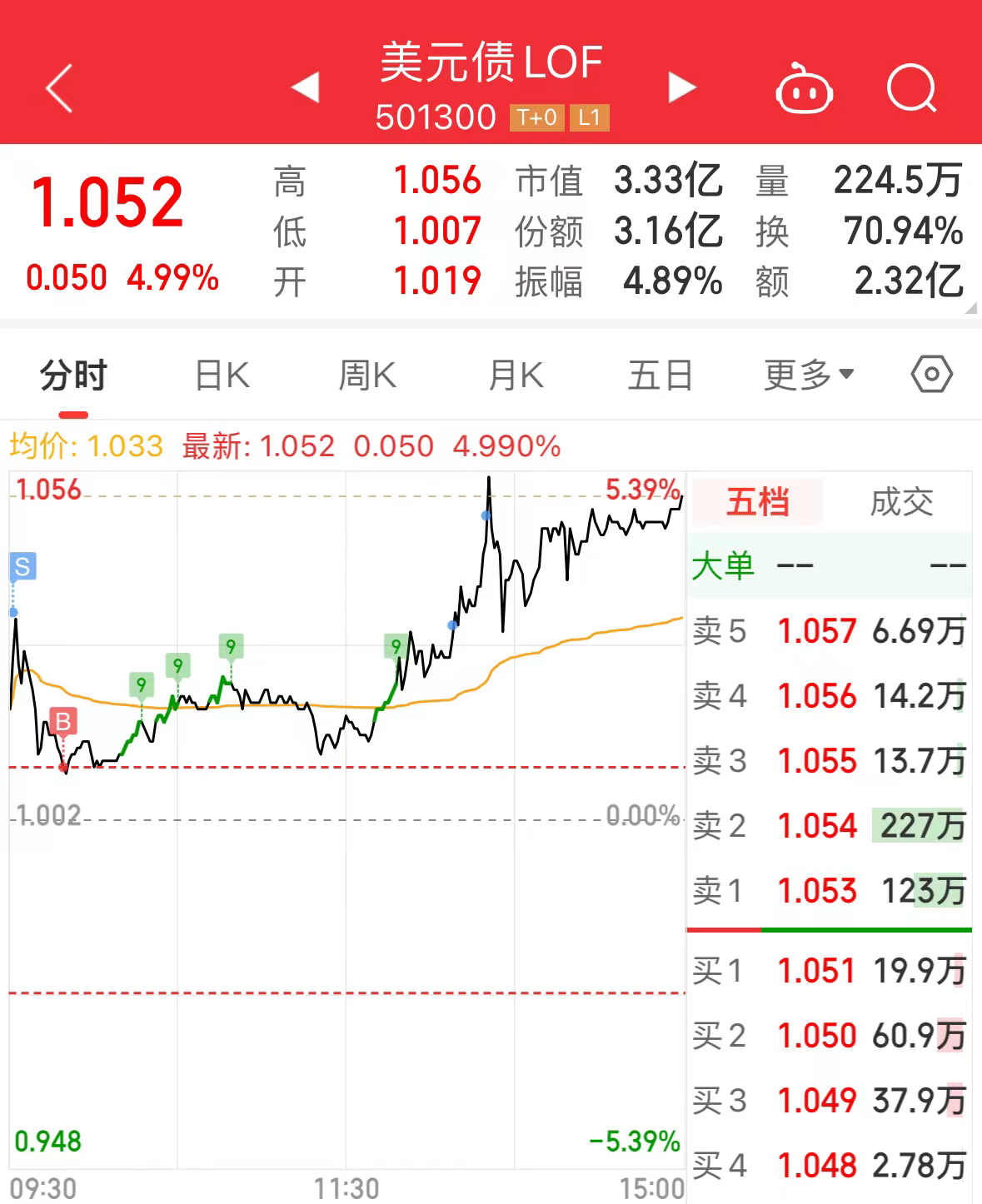Image resolution: width=982 pixels, height=1204 pixels.
Task: Switch to the 周K chart tab
Action: point(367,376)
